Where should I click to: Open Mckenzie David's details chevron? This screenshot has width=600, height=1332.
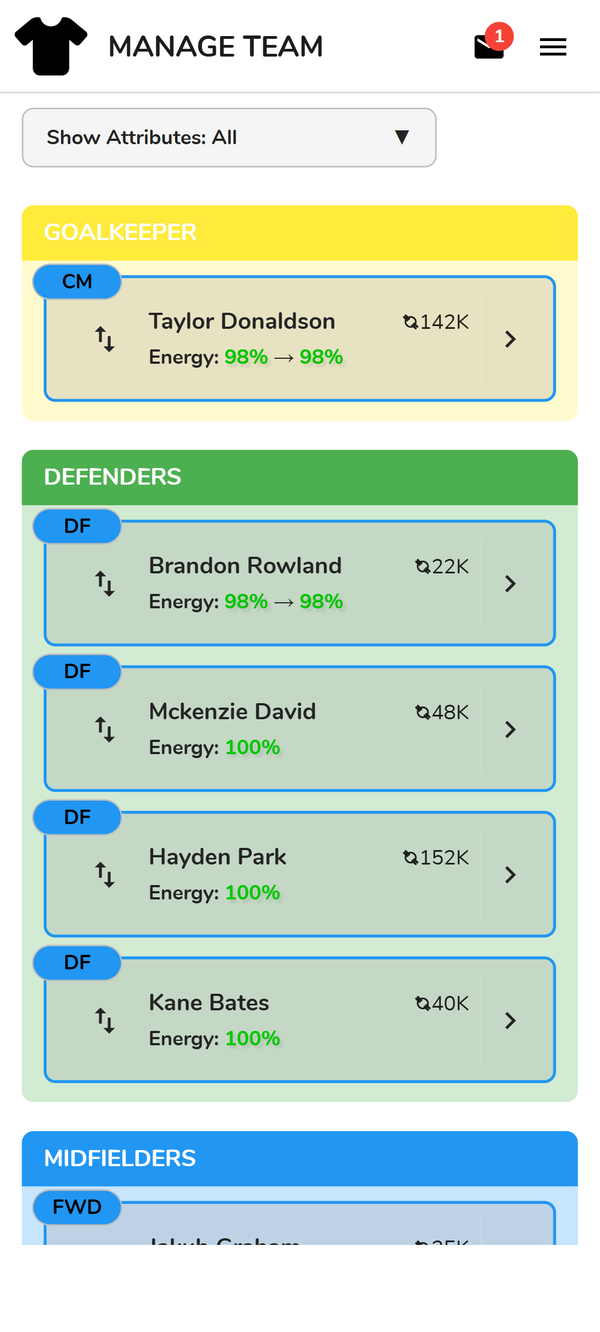pyautogui.click(x=511, y=729)
